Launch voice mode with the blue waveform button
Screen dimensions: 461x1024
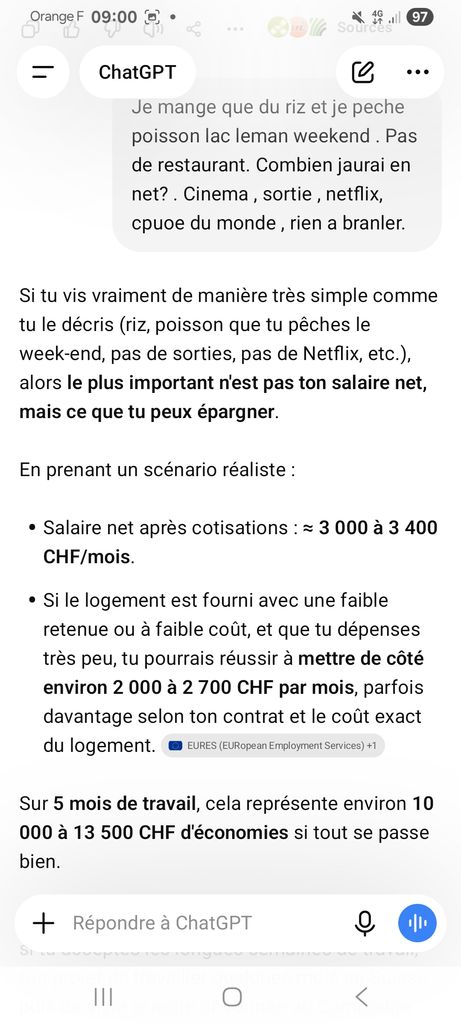tap(417, 923)
